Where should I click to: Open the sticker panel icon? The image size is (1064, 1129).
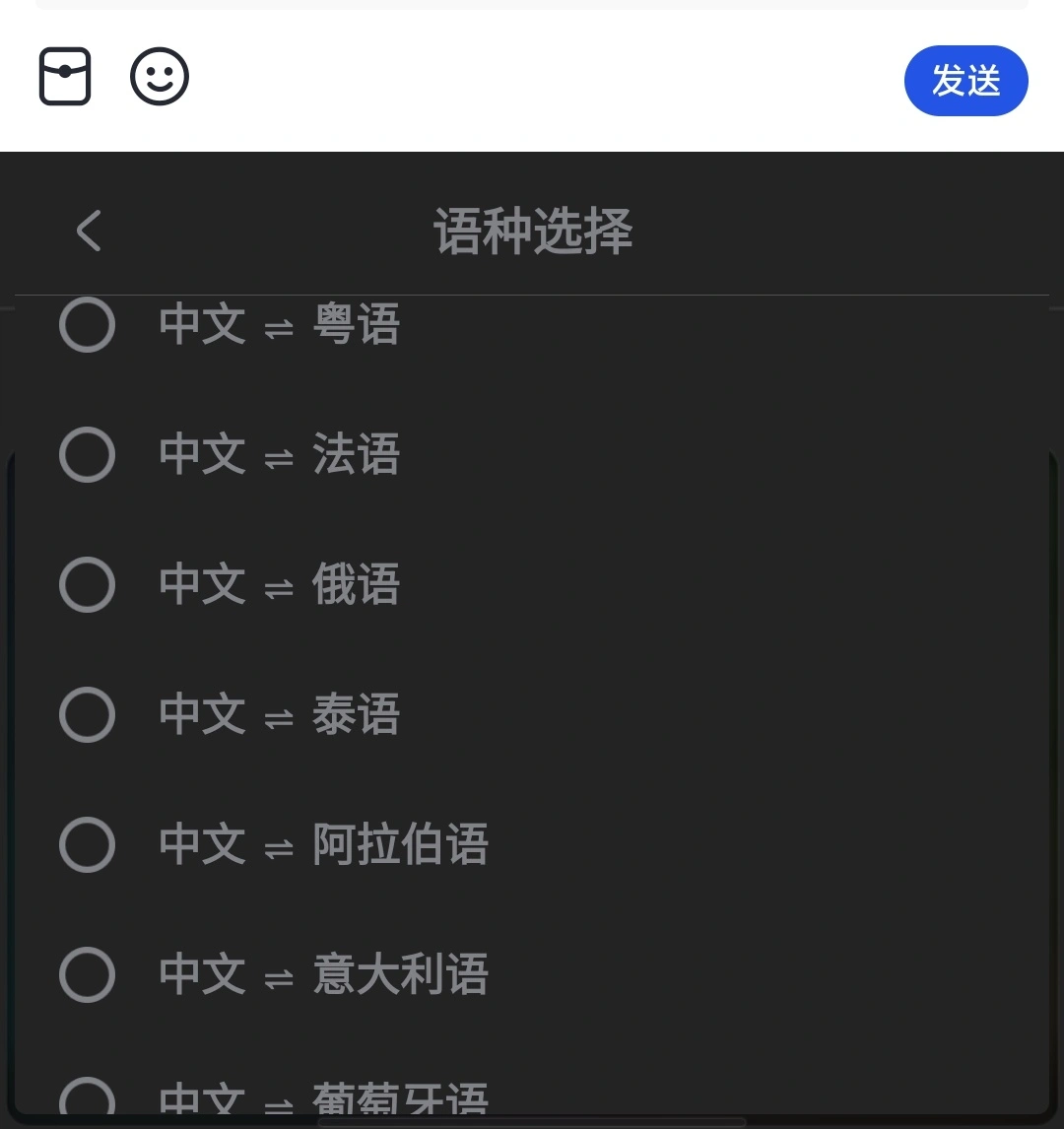pos(64,76)
